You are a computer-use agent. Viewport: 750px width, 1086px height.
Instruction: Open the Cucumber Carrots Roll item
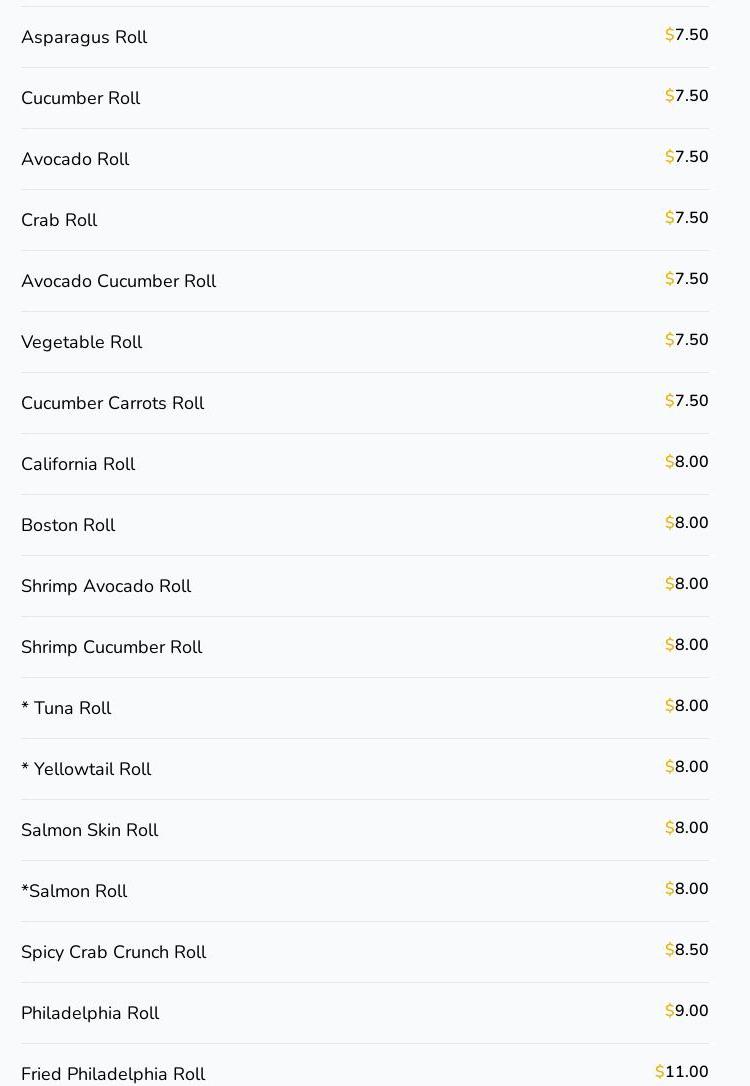[x=112, y=403]
